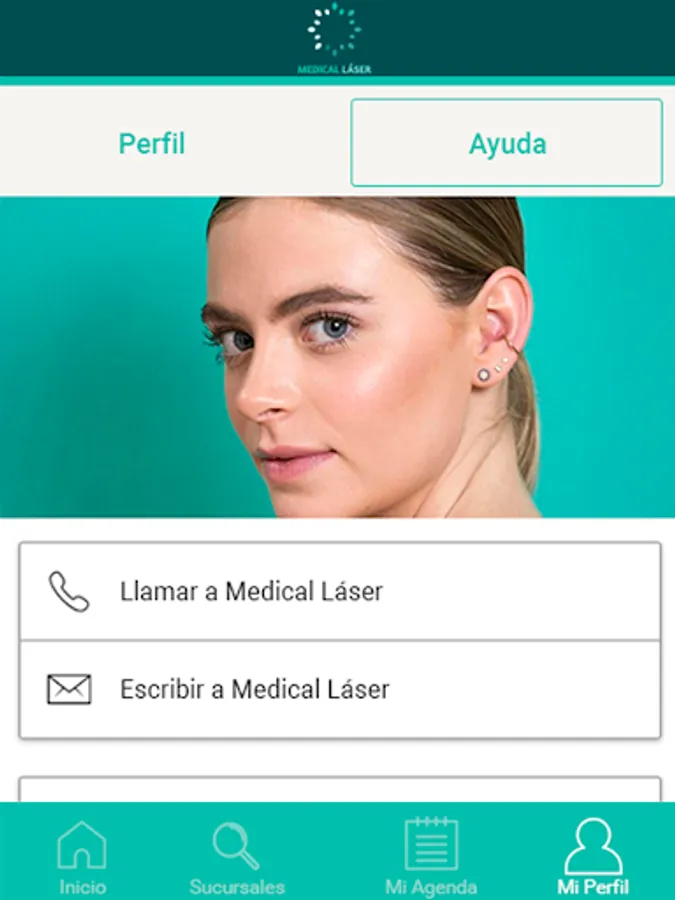Screen dimensions: 675x900
Task: Switch to the Perfil tab
Action: point(152,143)
